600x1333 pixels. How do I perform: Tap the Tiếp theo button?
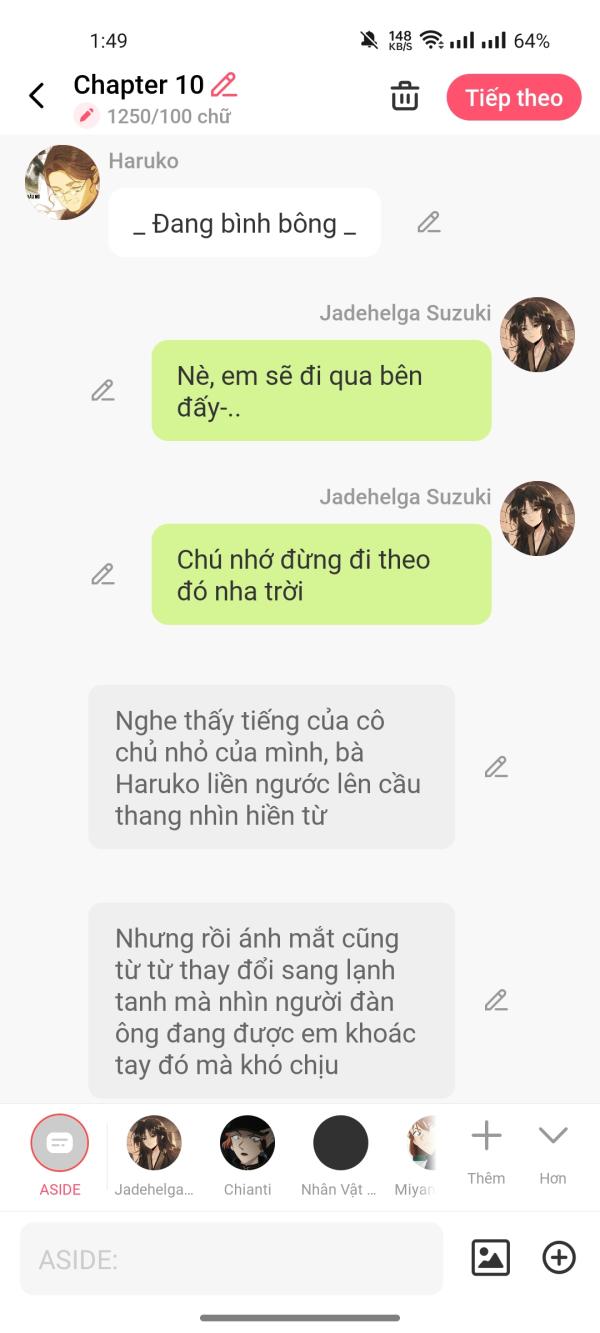514,98
